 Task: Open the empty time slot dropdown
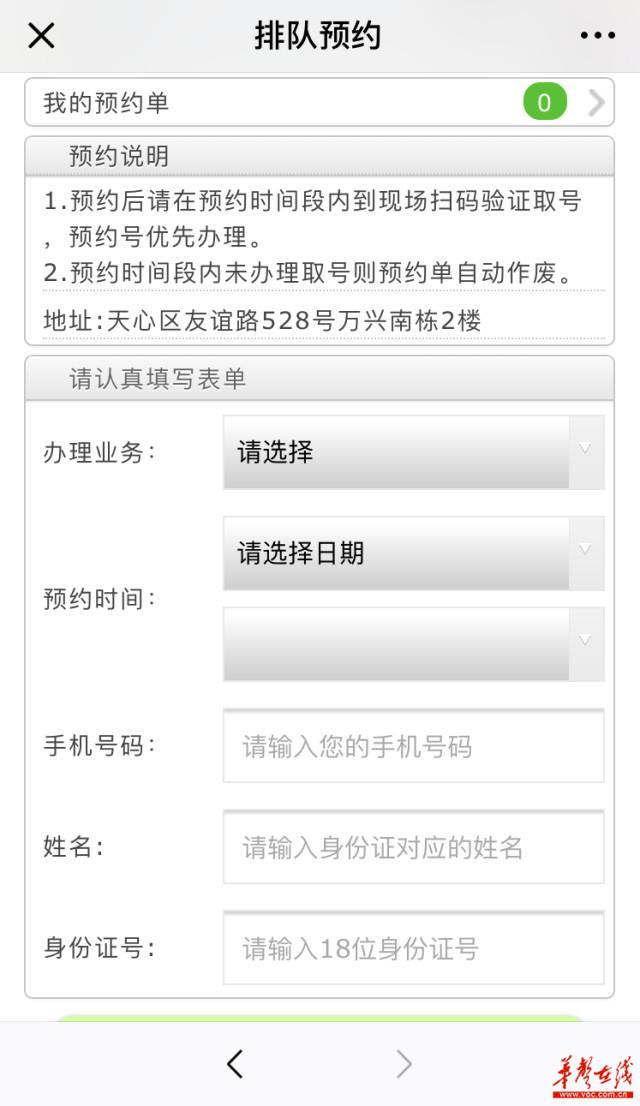pos(413,643)
